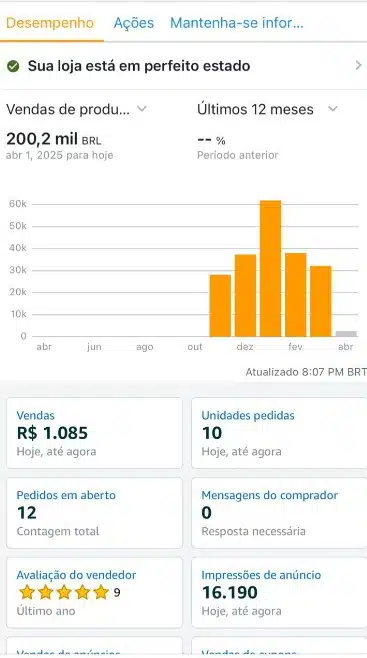Viewport: 367px width, 658px height.
Task: Open the Unidades pedidas card
Action: click(279, 433)
